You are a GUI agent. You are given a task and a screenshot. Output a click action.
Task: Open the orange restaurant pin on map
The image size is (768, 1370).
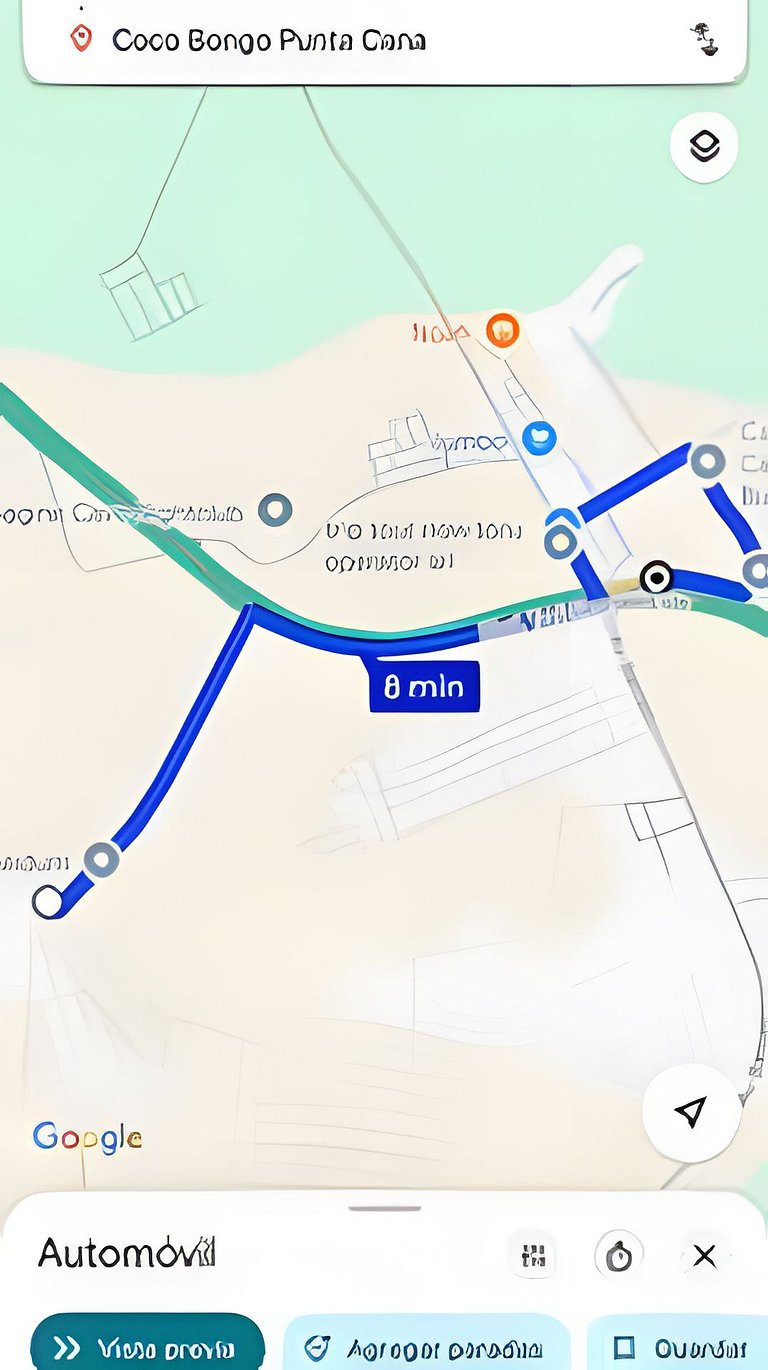502,330
